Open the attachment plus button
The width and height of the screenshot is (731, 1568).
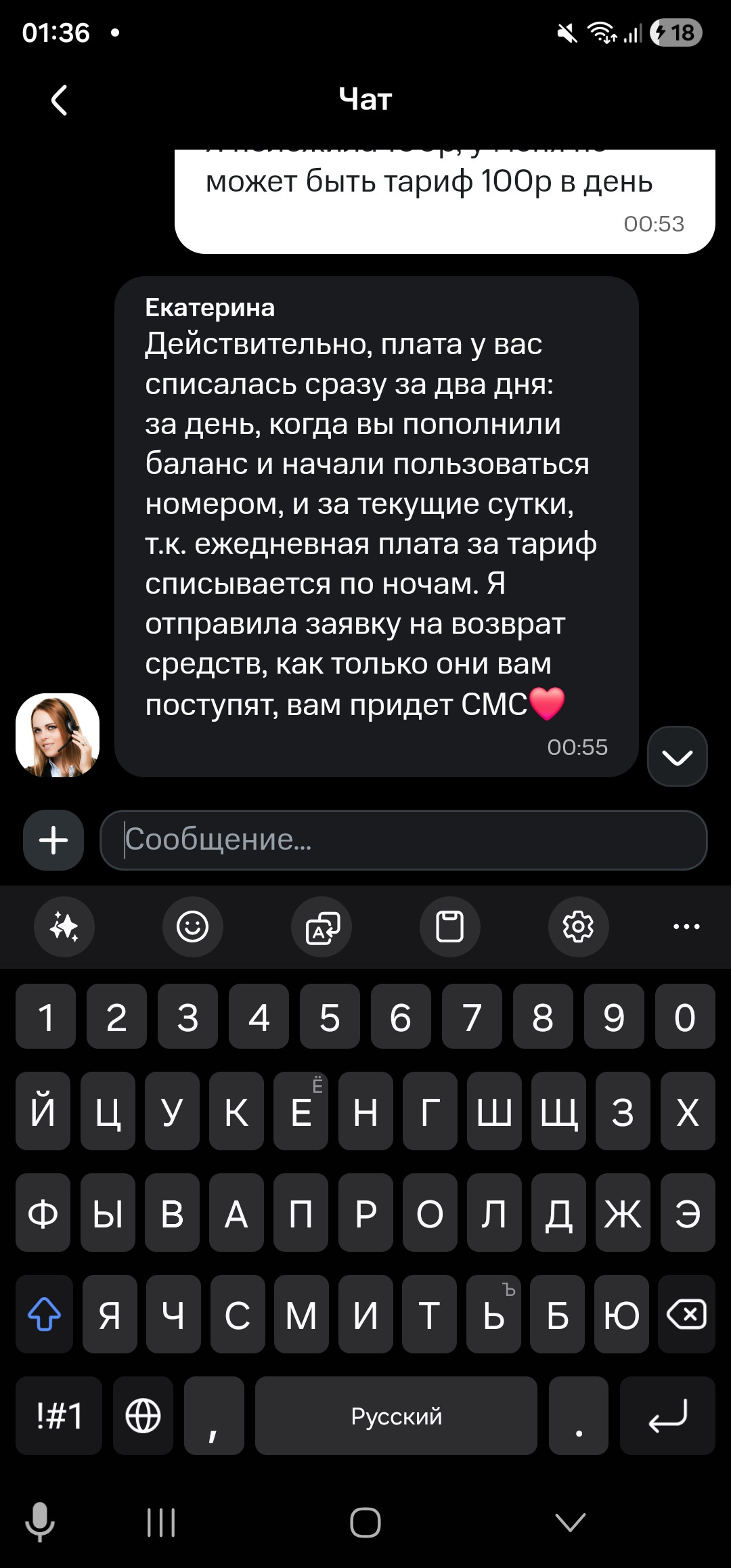53,840
